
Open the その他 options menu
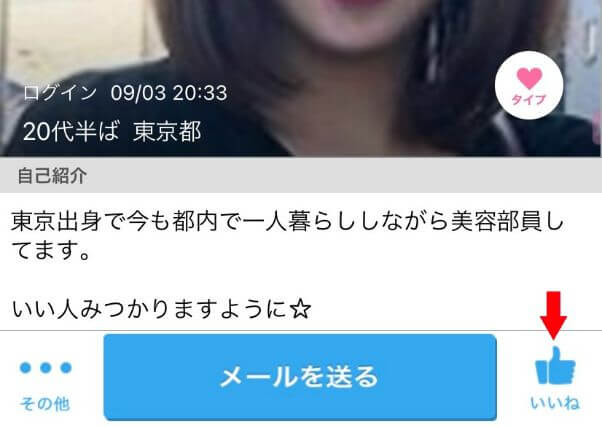46,381
